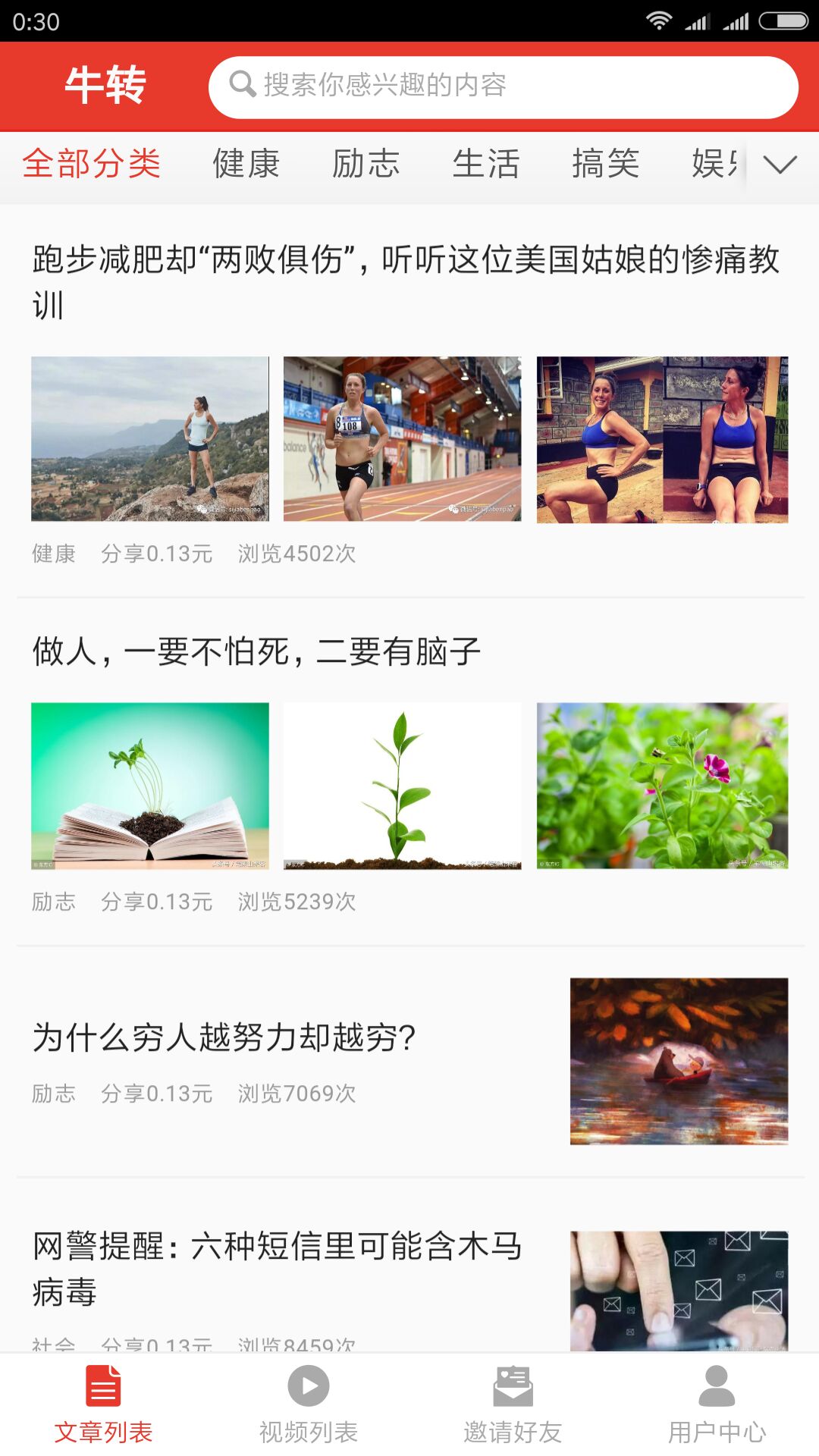The image size is (819, 1456).
Task: Open the book sprout thumbnail image
Action: pyautogui.click(x=151, y=786)
